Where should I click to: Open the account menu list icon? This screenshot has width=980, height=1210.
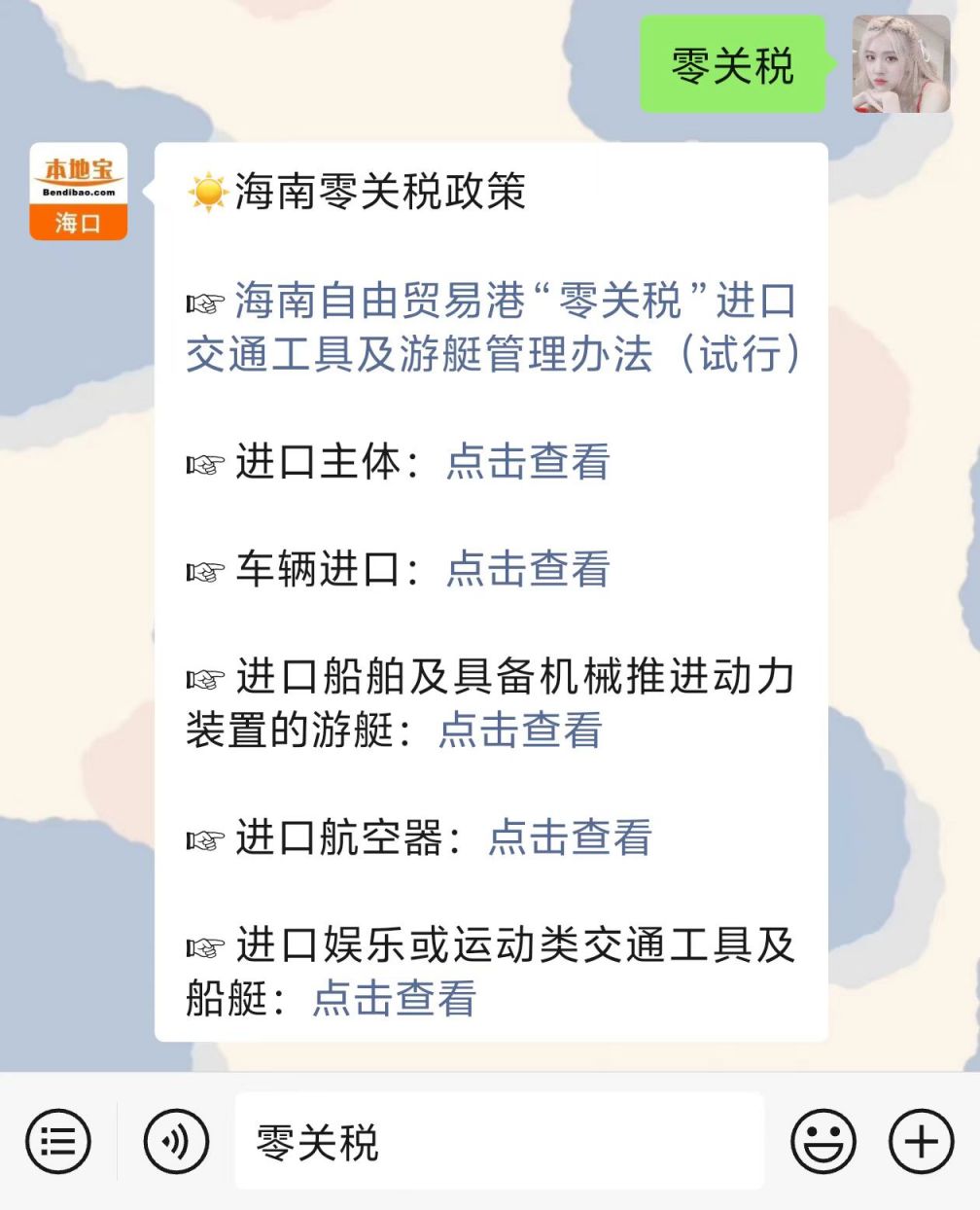(x=58, y=1141)
